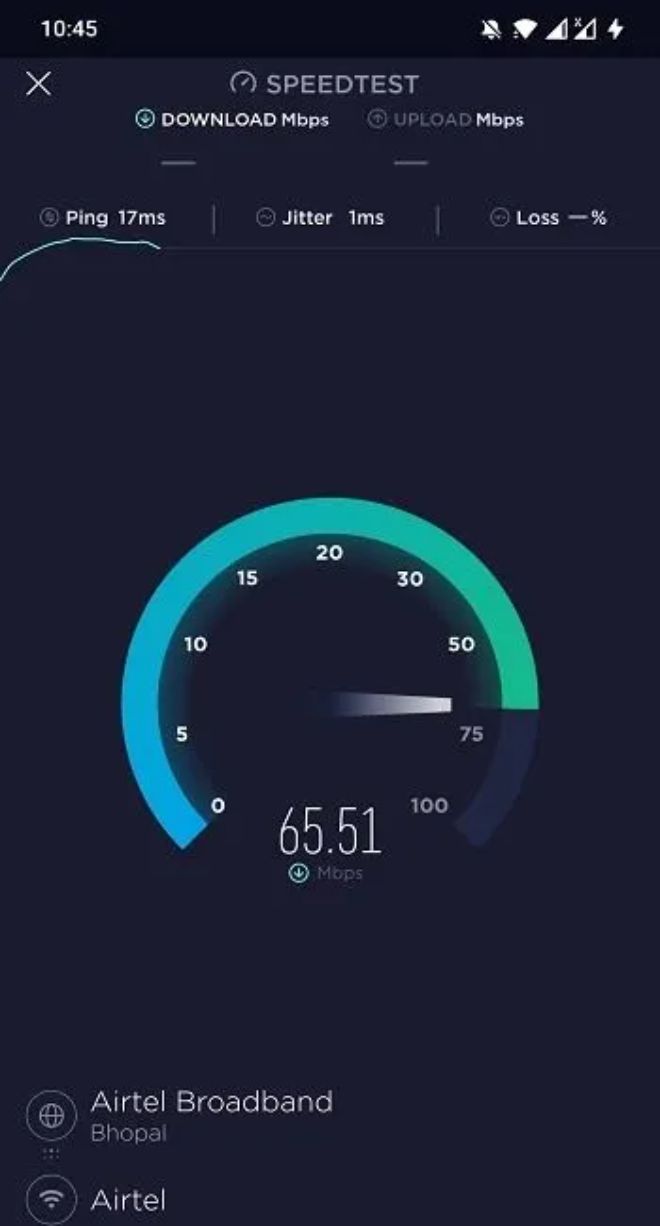Close the running speed test
The image size is (660, 1226).
(x=38, y=84)
